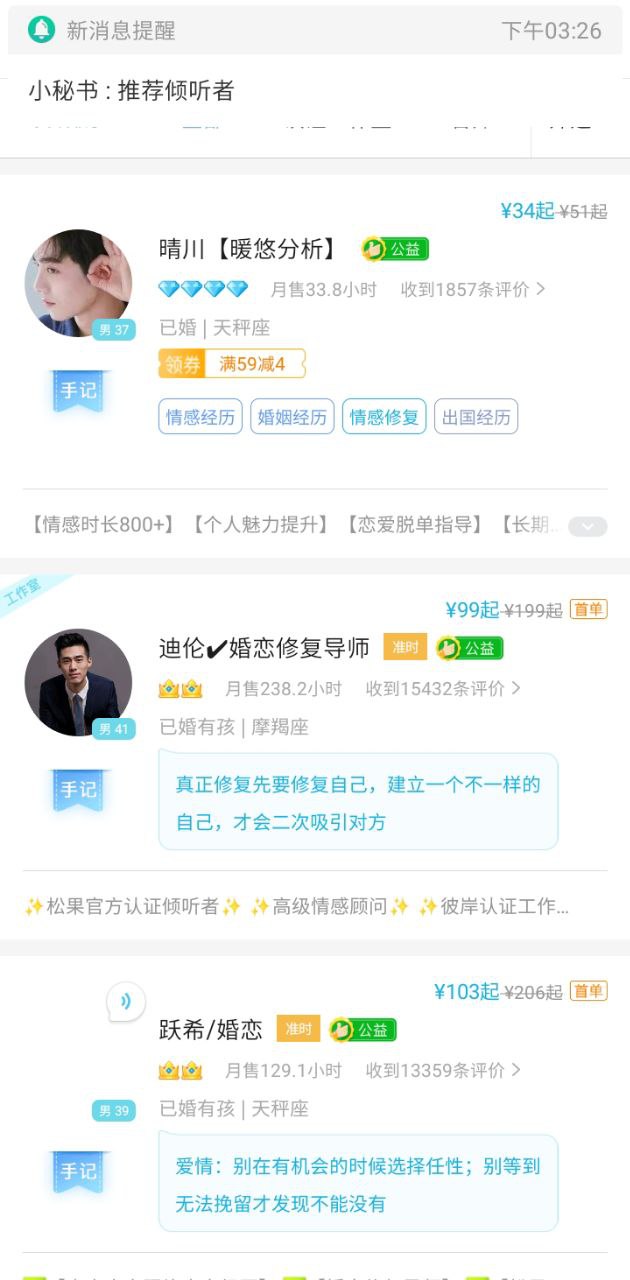The width and height of the screenshot is (630, 1280).
Task: Expand 晴川's full description text
Action: pos(587,526)
